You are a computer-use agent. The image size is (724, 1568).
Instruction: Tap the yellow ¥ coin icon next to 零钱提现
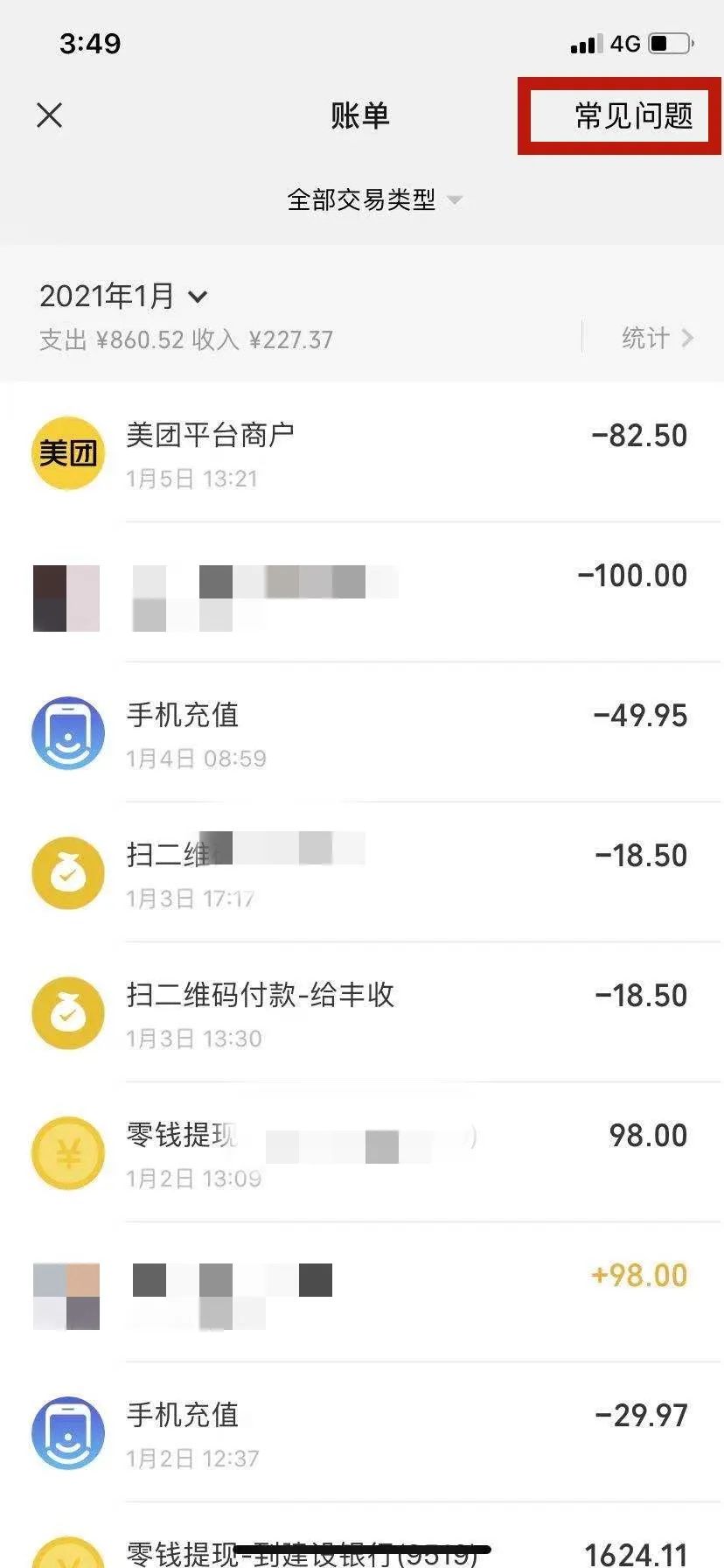67,1153
